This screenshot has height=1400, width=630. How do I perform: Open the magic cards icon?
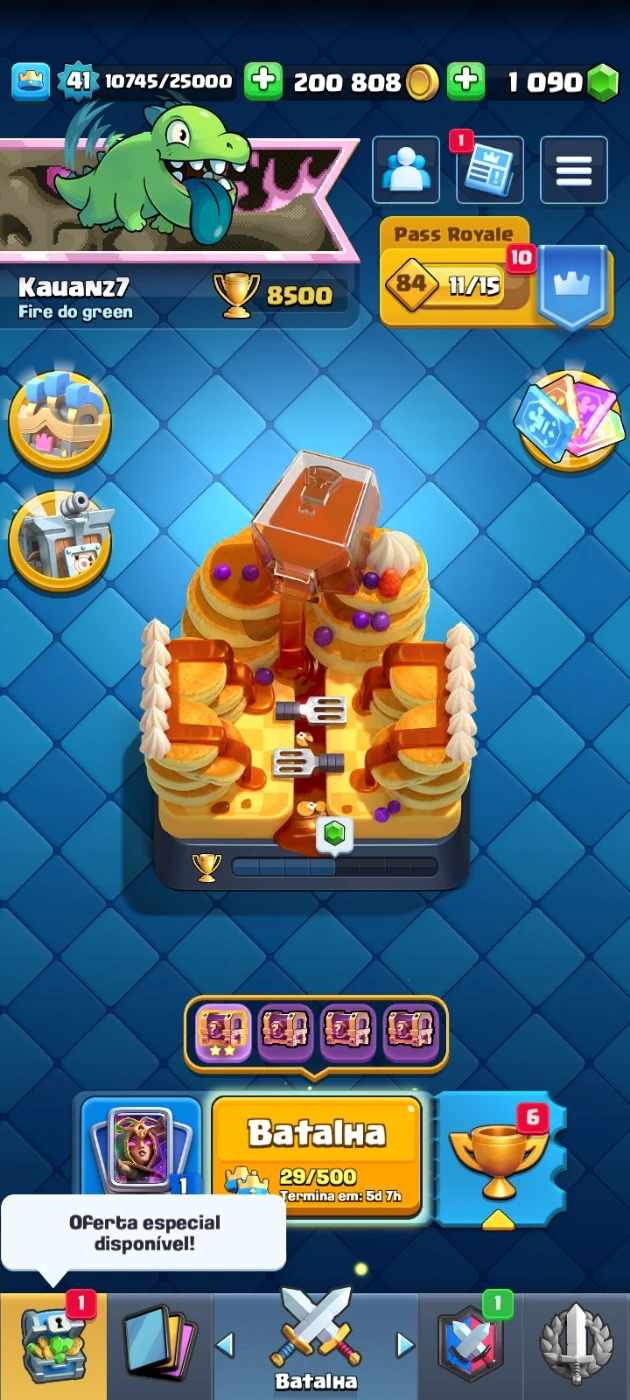click(570, 420)
